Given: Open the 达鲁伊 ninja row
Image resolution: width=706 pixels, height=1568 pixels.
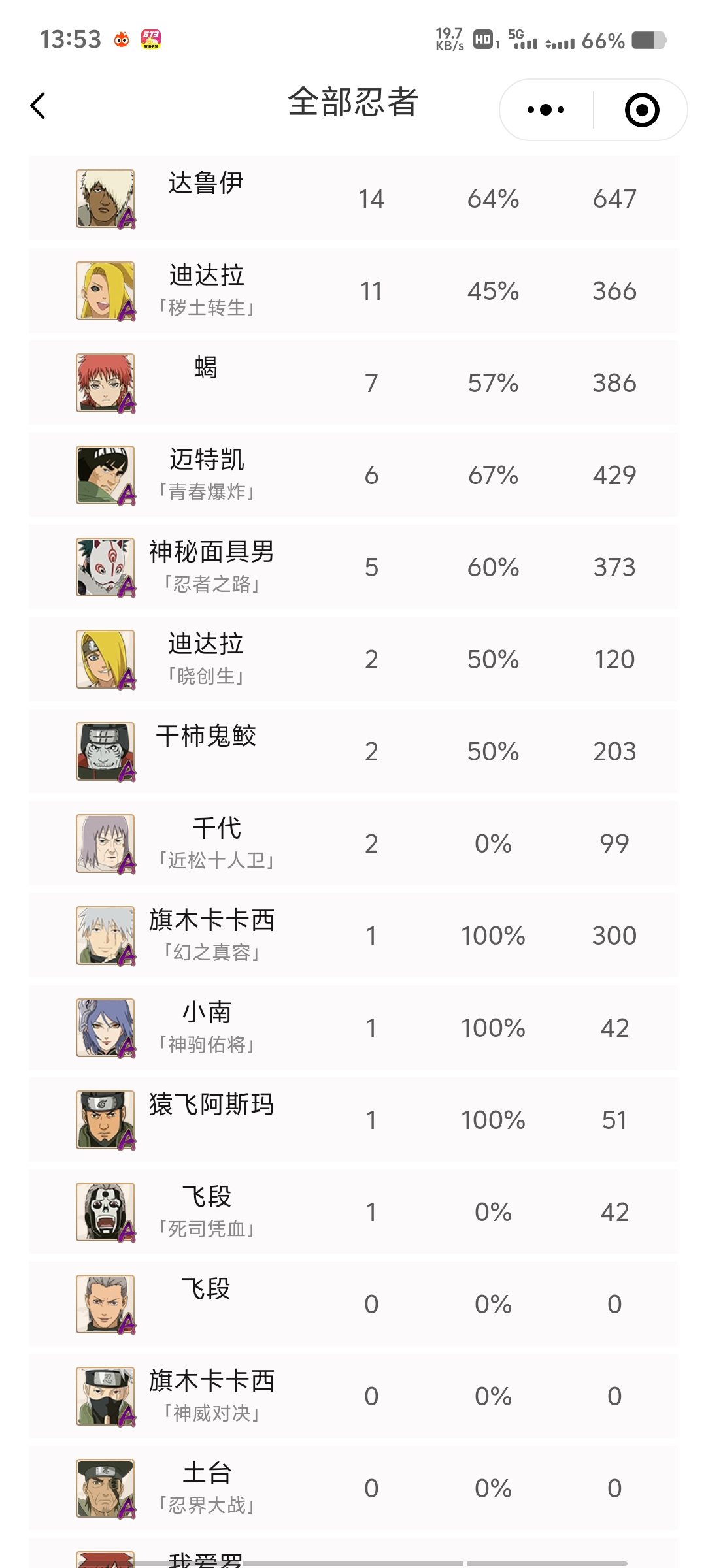Looking at the screenshot, I should click(353, 199).
